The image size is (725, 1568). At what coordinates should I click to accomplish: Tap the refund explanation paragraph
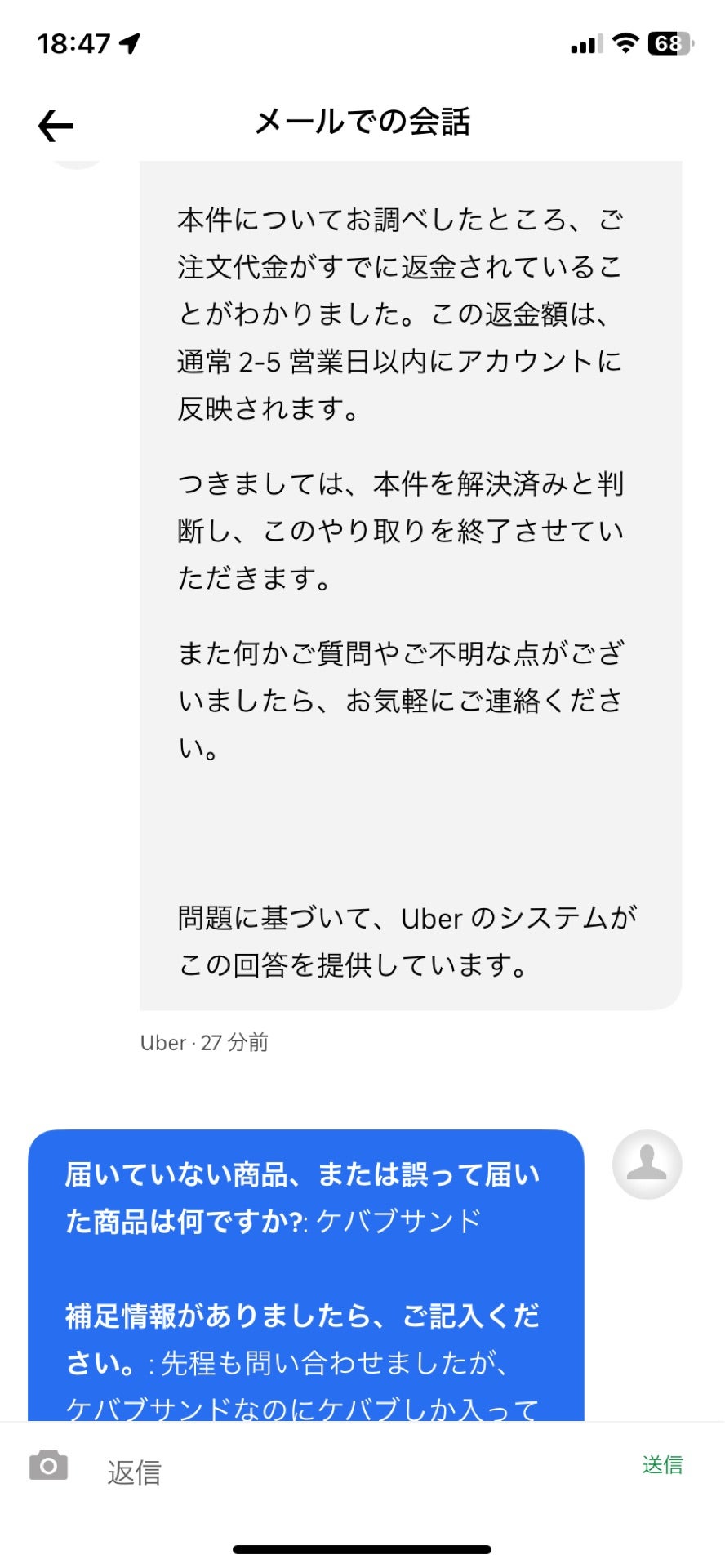(400, 310)
